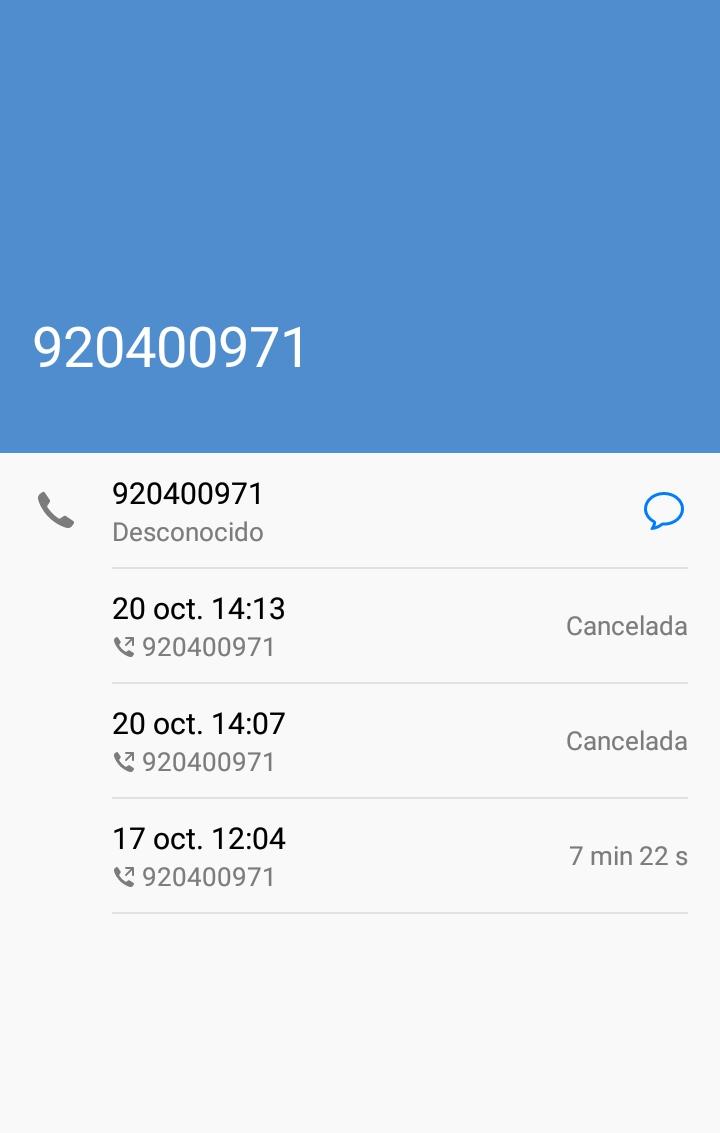Open the 20 oct. 14:13 call entry
This screenshot has height=1133, width=720.
(398, 627)
